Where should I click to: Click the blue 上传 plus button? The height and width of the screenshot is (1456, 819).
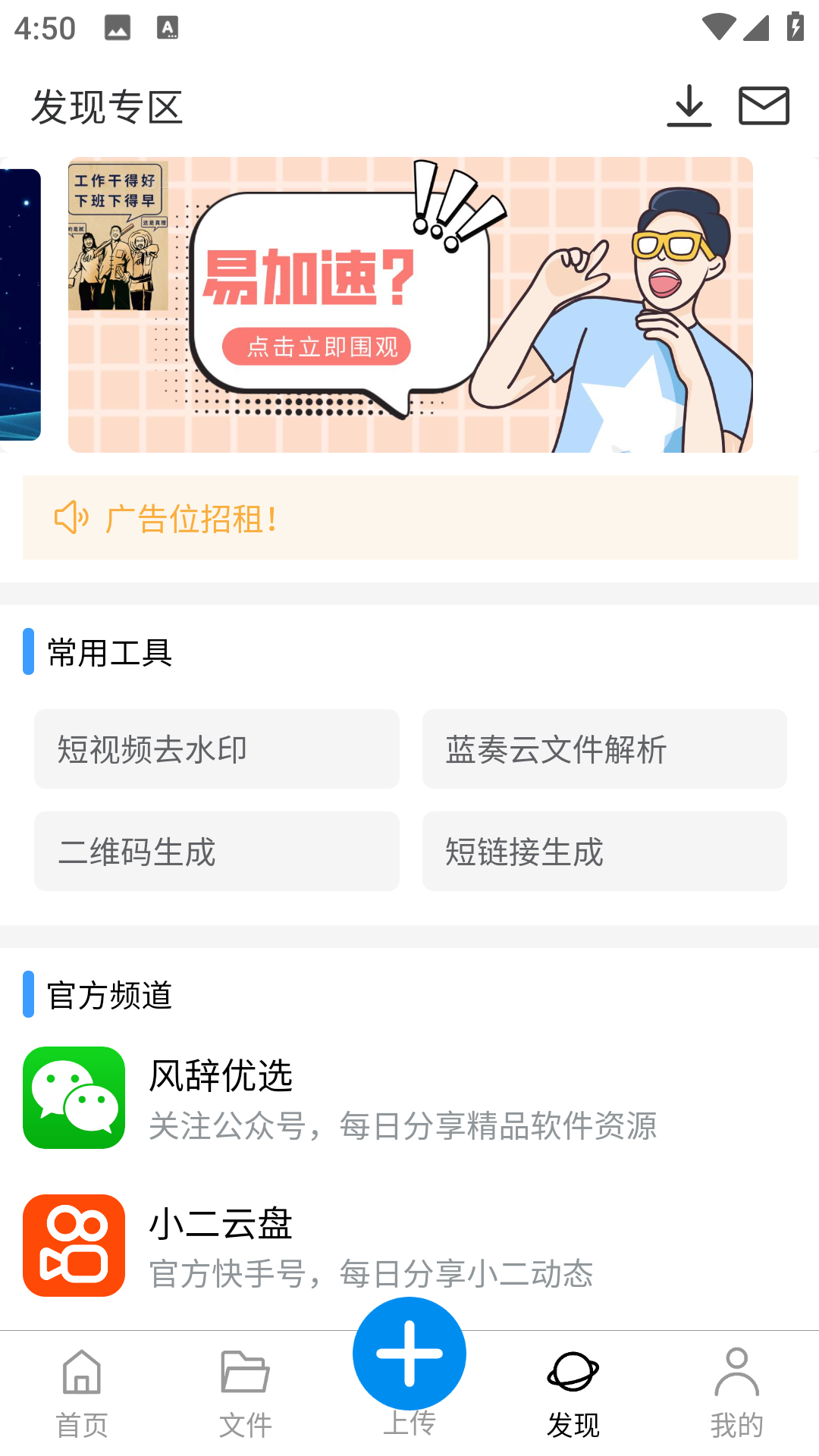pos(409,1354)
